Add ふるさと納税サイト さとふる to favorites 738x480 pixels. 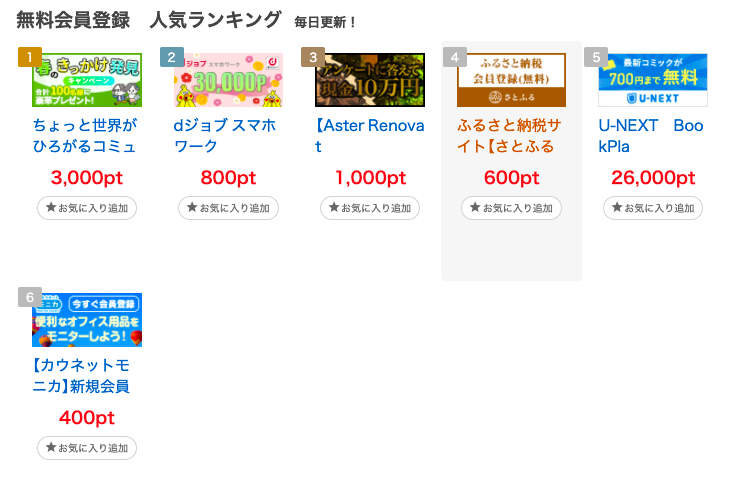[511, 208]
